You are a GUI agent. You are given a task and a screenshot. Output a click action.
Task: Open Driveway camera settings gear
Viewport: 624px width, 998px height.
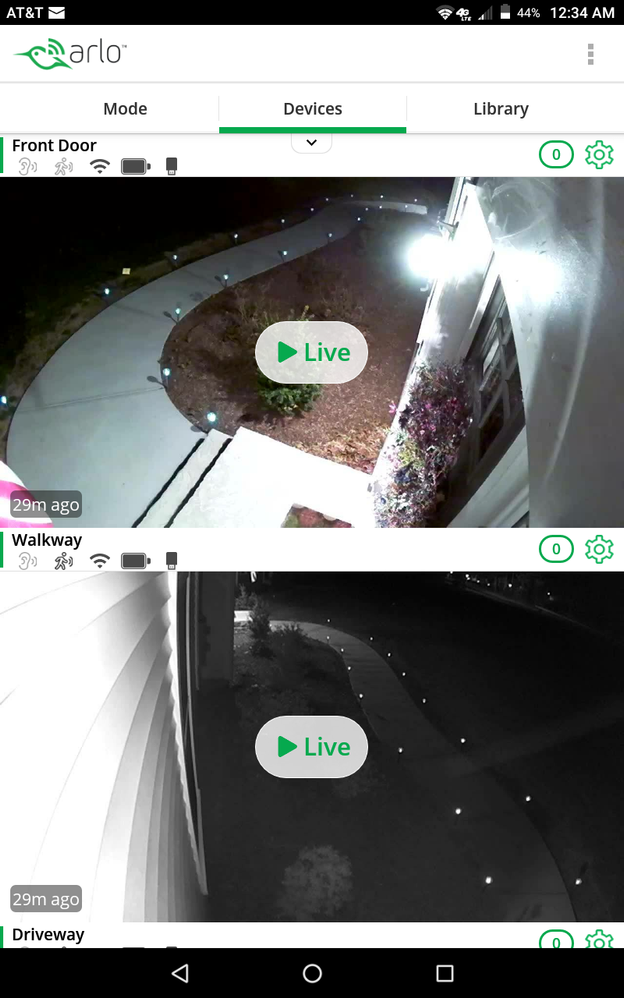599,940
